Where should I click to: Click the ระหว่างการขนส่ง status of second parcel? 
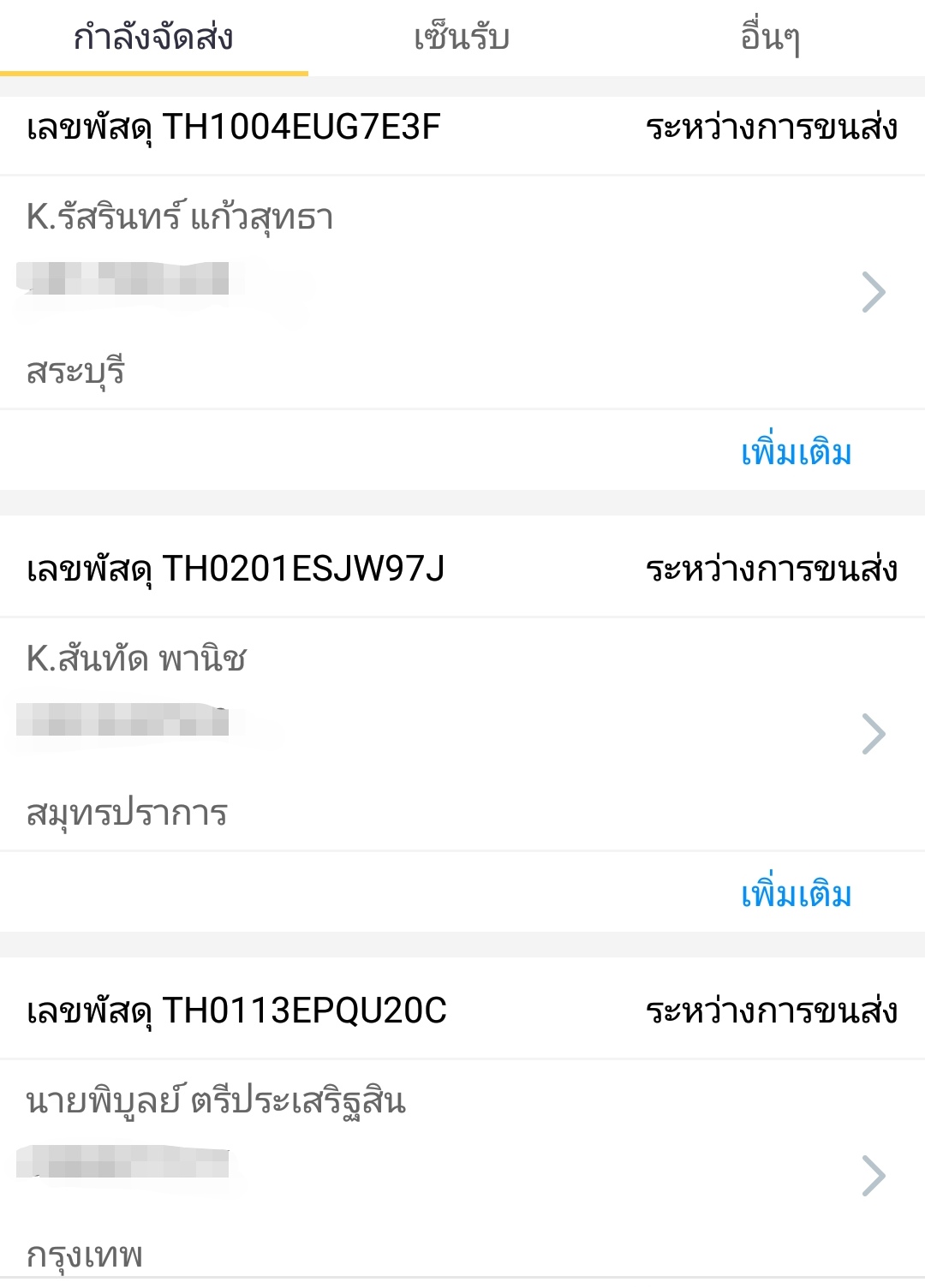coord(773,565)
